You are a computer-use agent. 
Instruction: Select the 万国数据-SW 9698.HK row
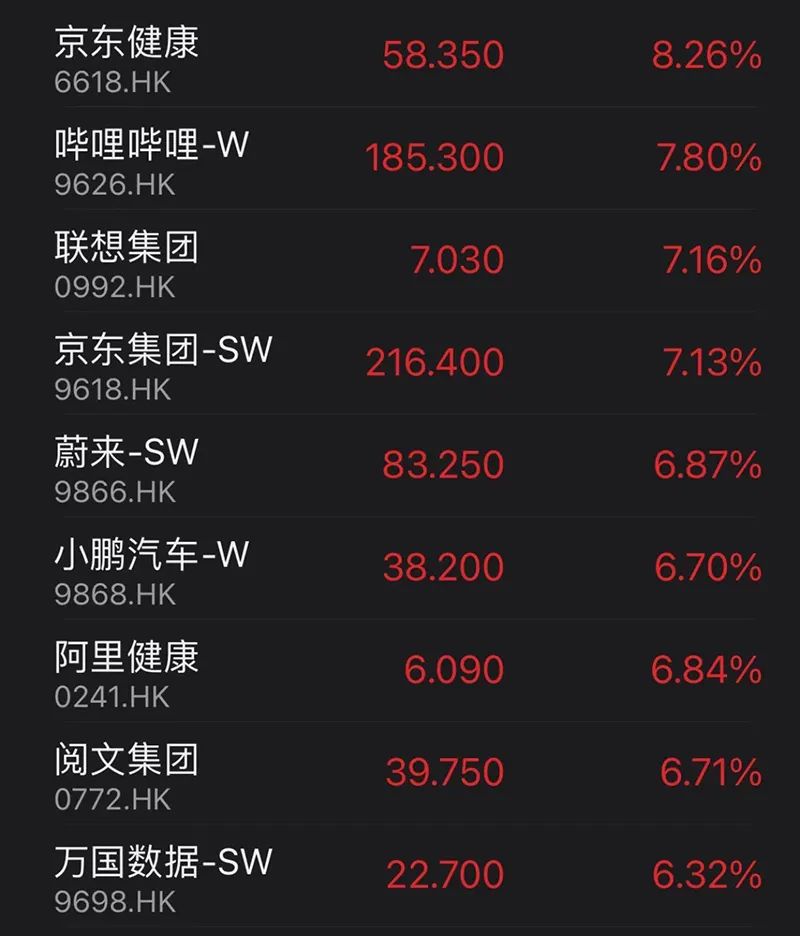400,876
